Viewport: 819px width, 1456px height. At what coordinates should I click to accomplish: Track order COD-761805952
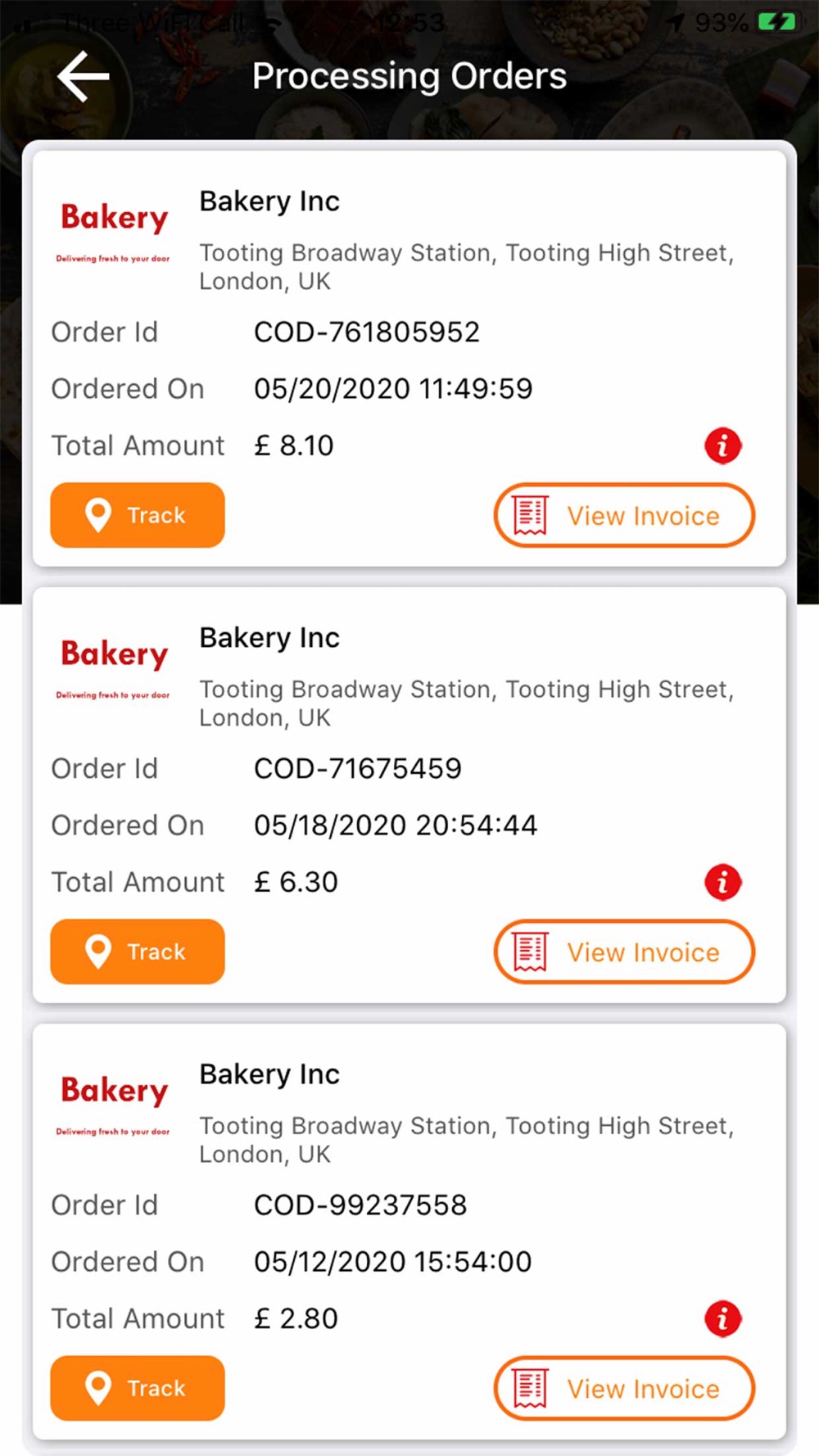pyautogui.click(x=138, y=515)
